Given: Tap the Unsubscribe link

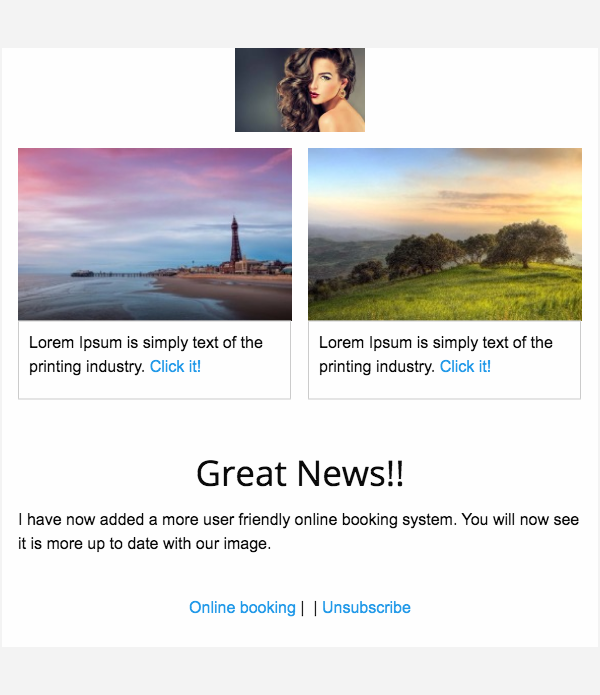Looking at the screenshot, I should [366, 607].
